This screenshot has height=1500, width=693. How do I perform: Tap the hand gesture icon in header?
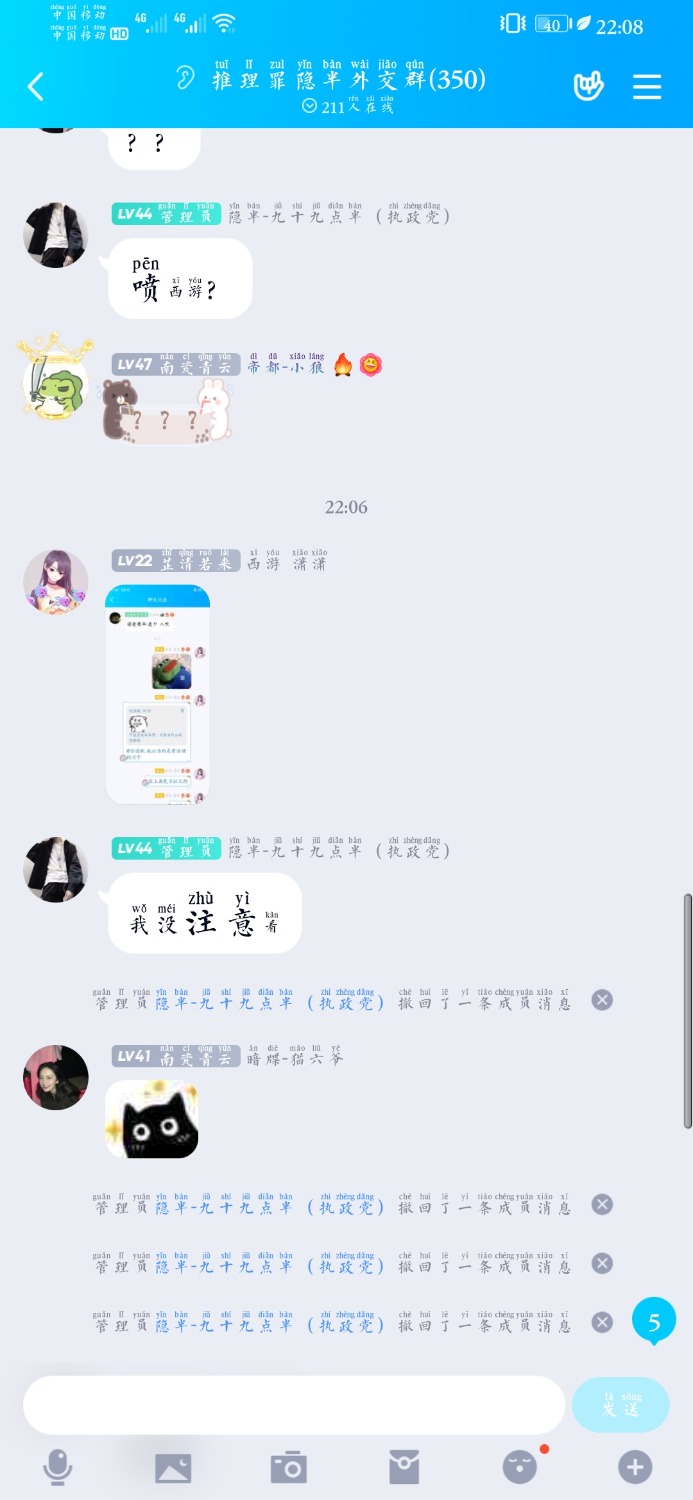[589, 87]
